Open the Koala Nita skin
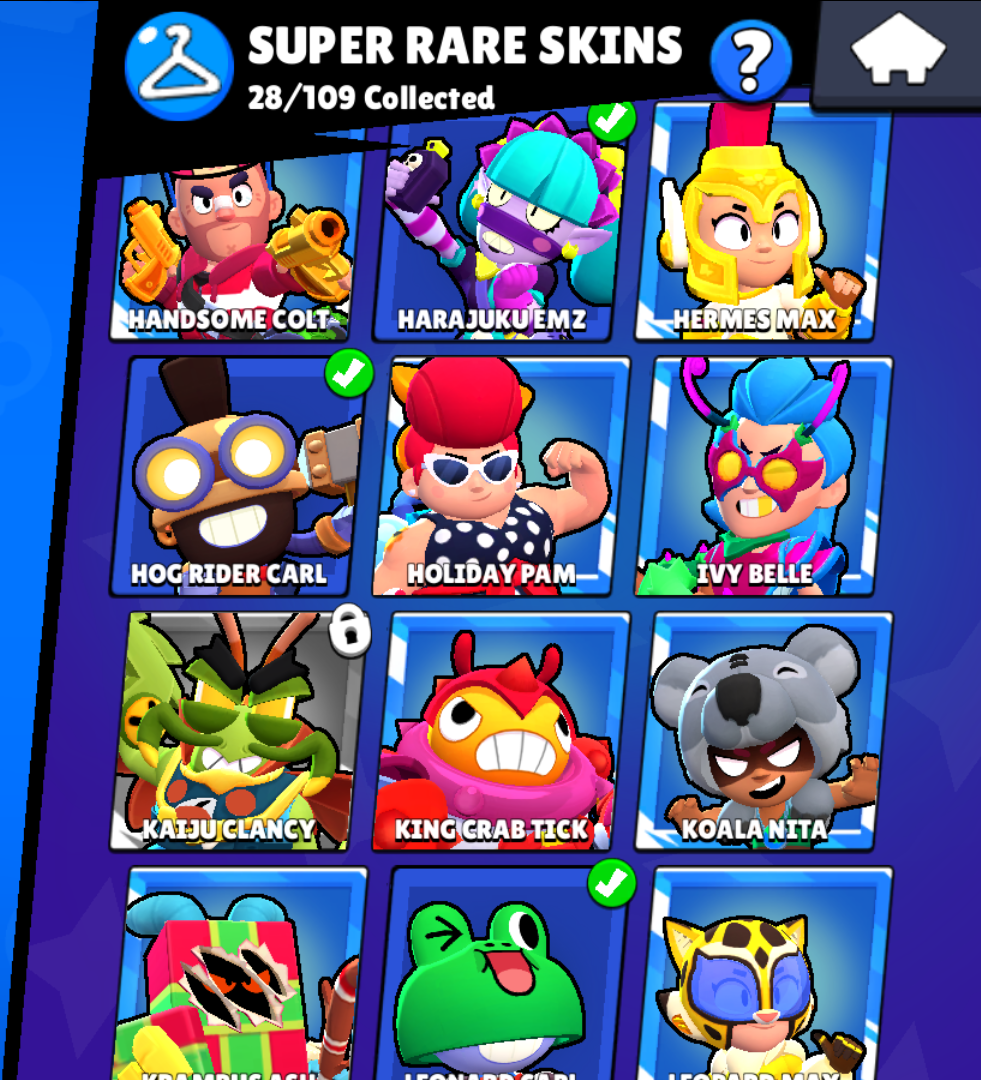Screen dimensions: 981x1080 pos(767,732)
